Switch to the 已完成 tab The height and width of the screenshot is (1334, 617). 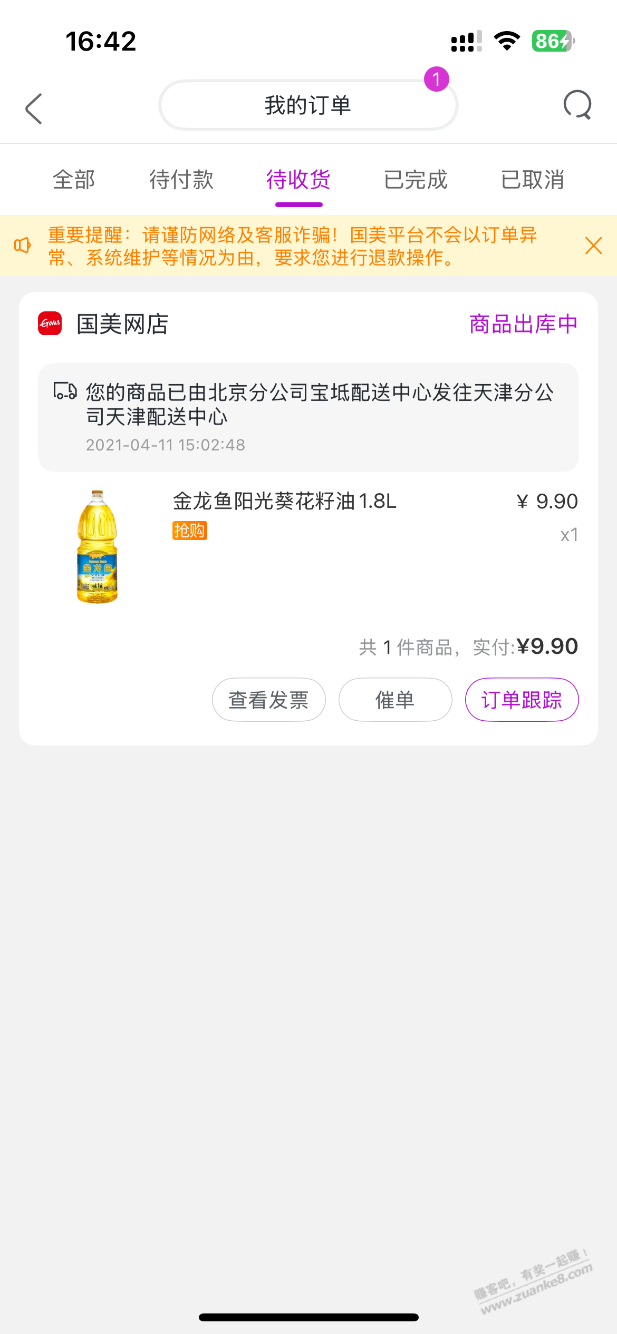415,180
